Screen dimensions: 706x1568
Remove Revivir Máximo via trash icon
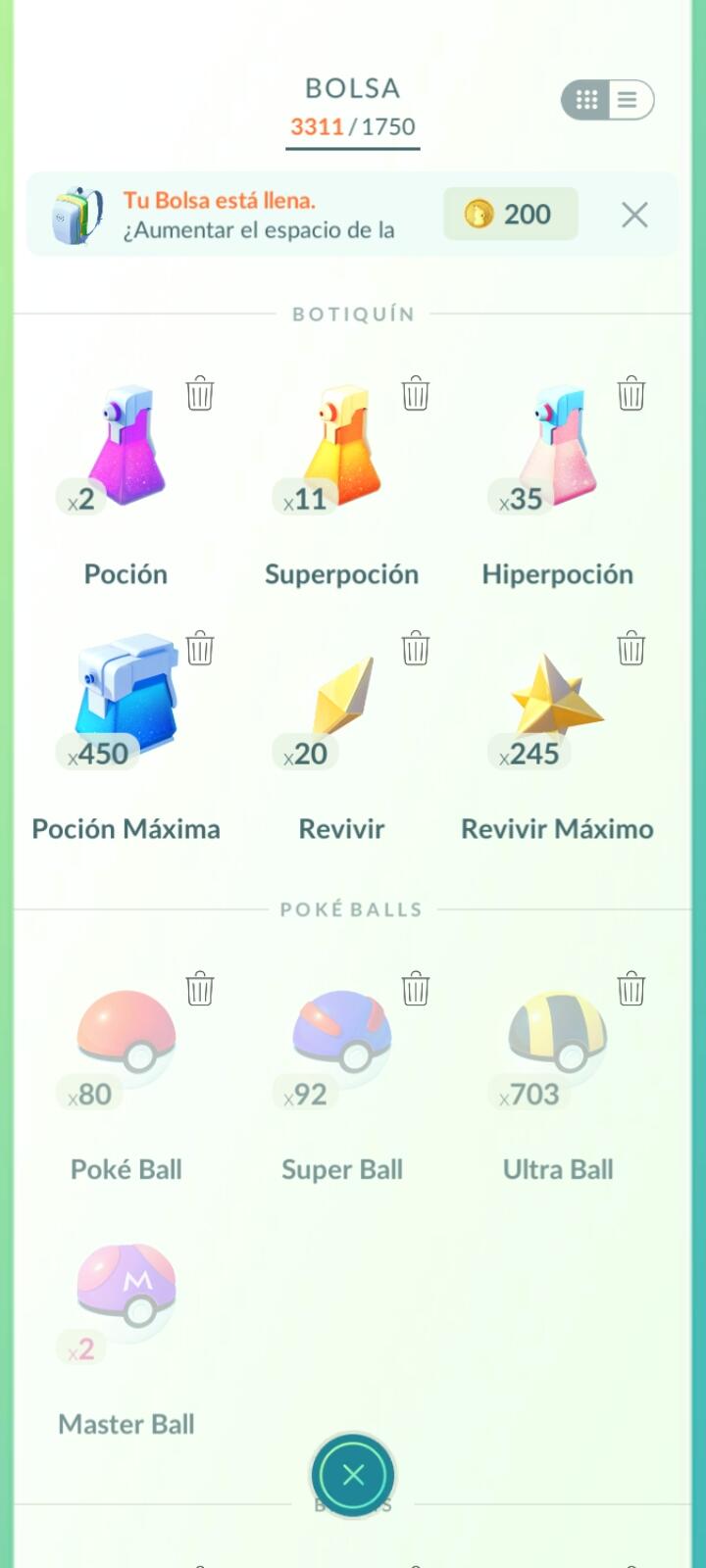click(x=631, y=648)
